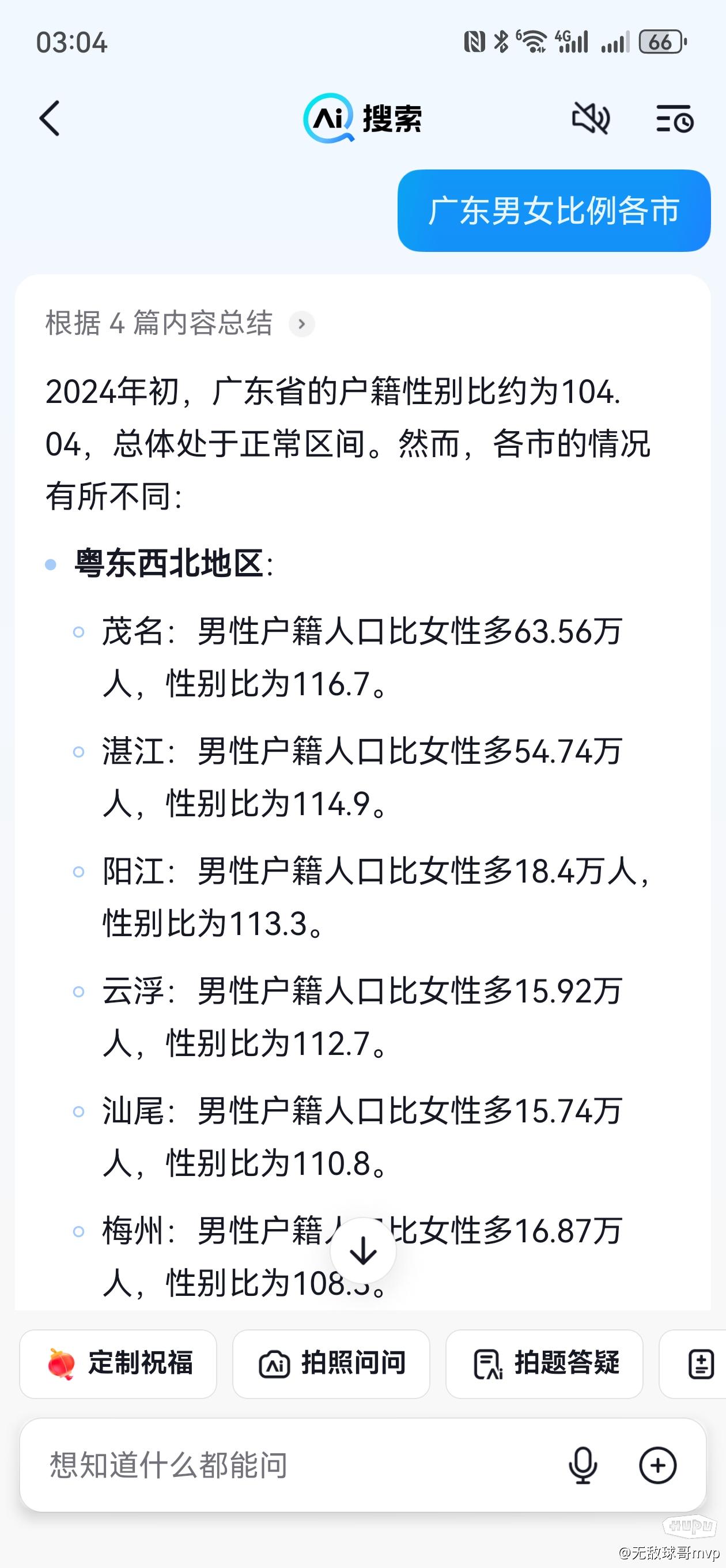This screenshot has height=1568, width=726.
Task: Select the 拍照问问 chip
Action: (331, 1363)
